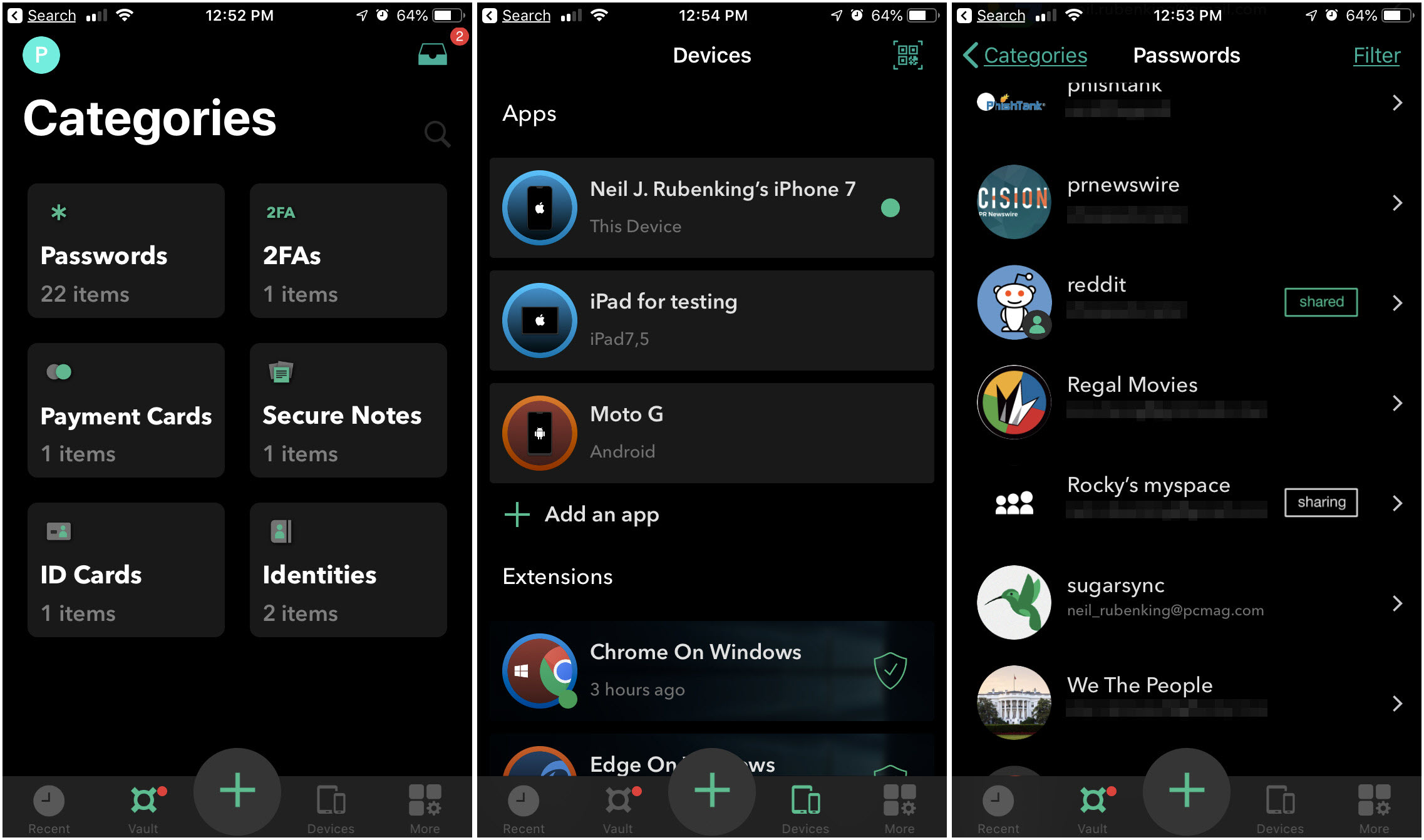The height and width of the screenshot is (840, 1424).
Task: Open the Chrome On Windows extension
Action: 711,671
